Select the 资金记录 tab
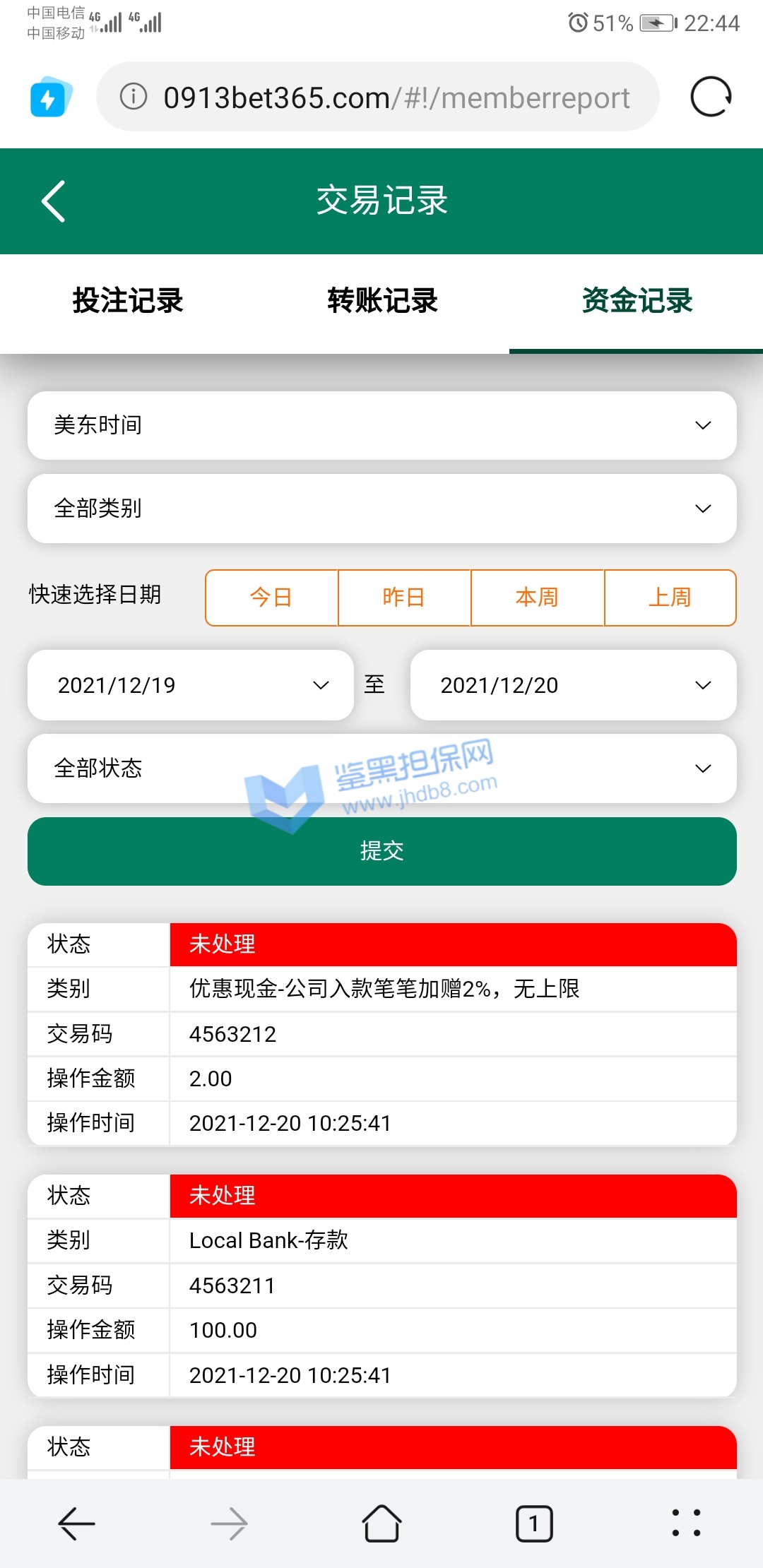The image size is (763, 1568). tap(637, 301)
